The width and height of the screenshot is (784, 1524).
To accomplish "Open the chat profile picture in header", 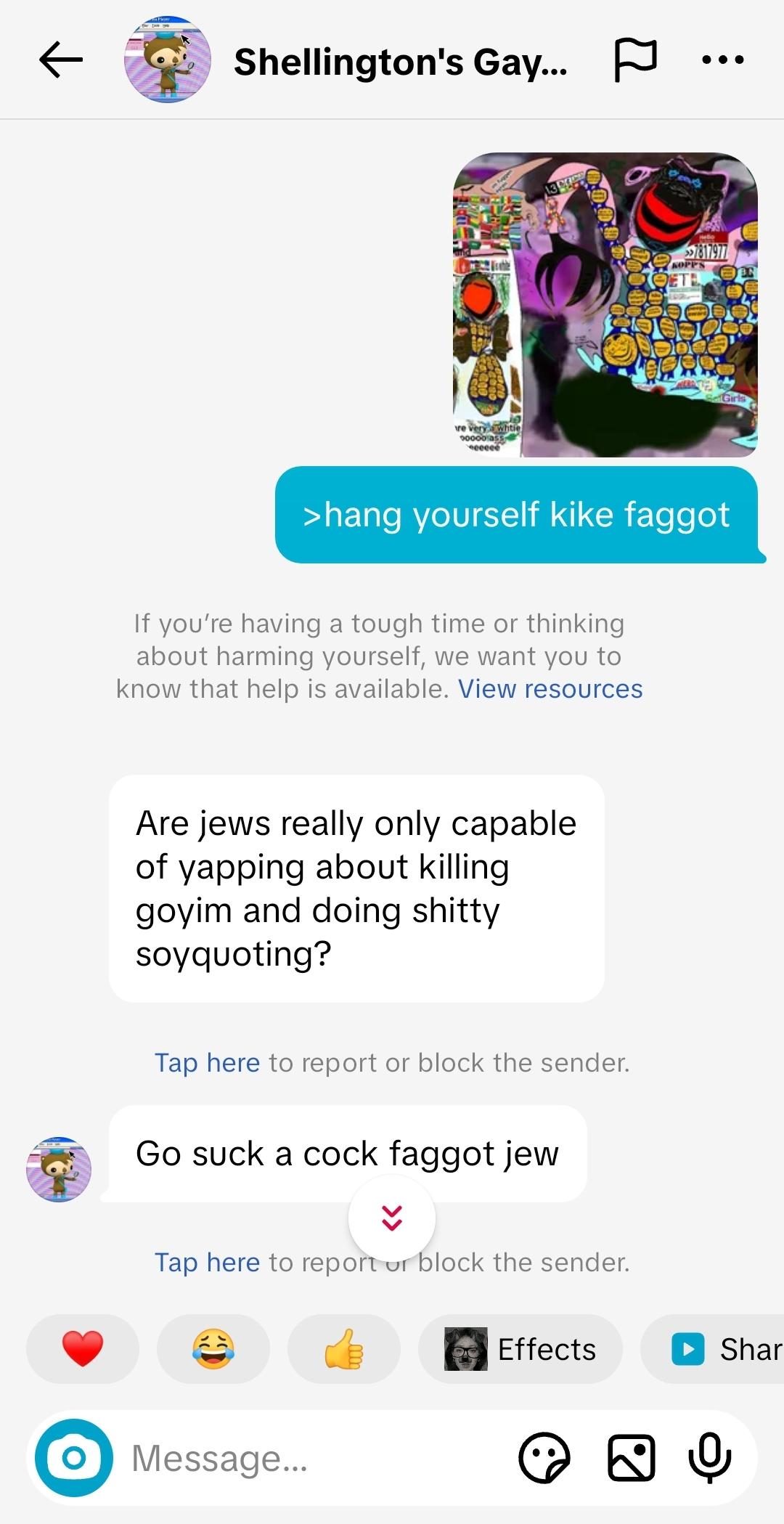I will (168, 60).
